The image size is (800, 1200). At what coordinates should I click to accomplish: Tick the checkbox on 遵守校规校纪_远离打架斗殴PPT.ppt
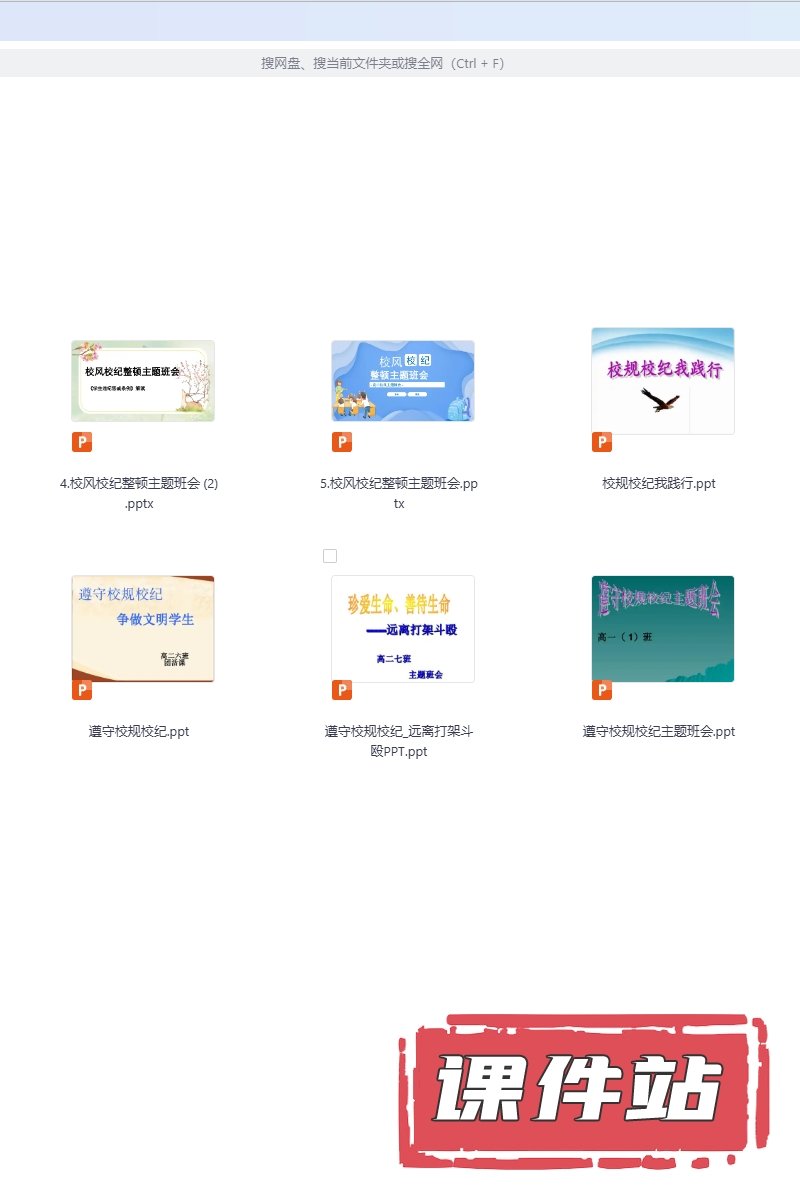[330, 556]
